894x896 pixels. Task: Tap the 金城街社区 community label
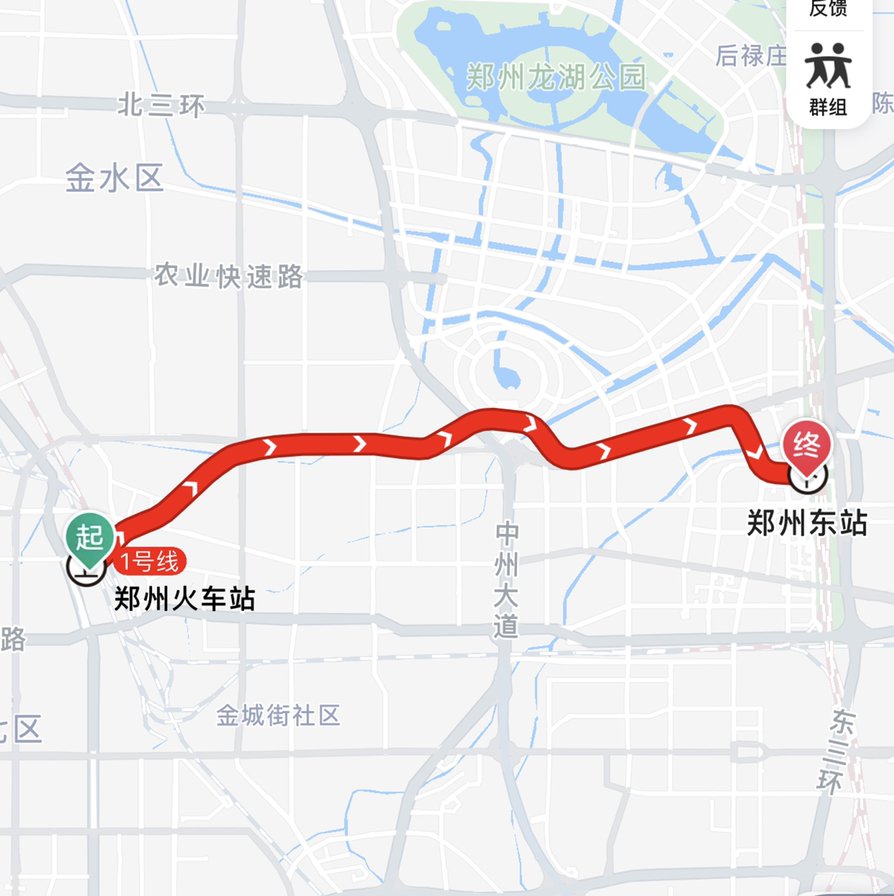[x=277, y=714]
